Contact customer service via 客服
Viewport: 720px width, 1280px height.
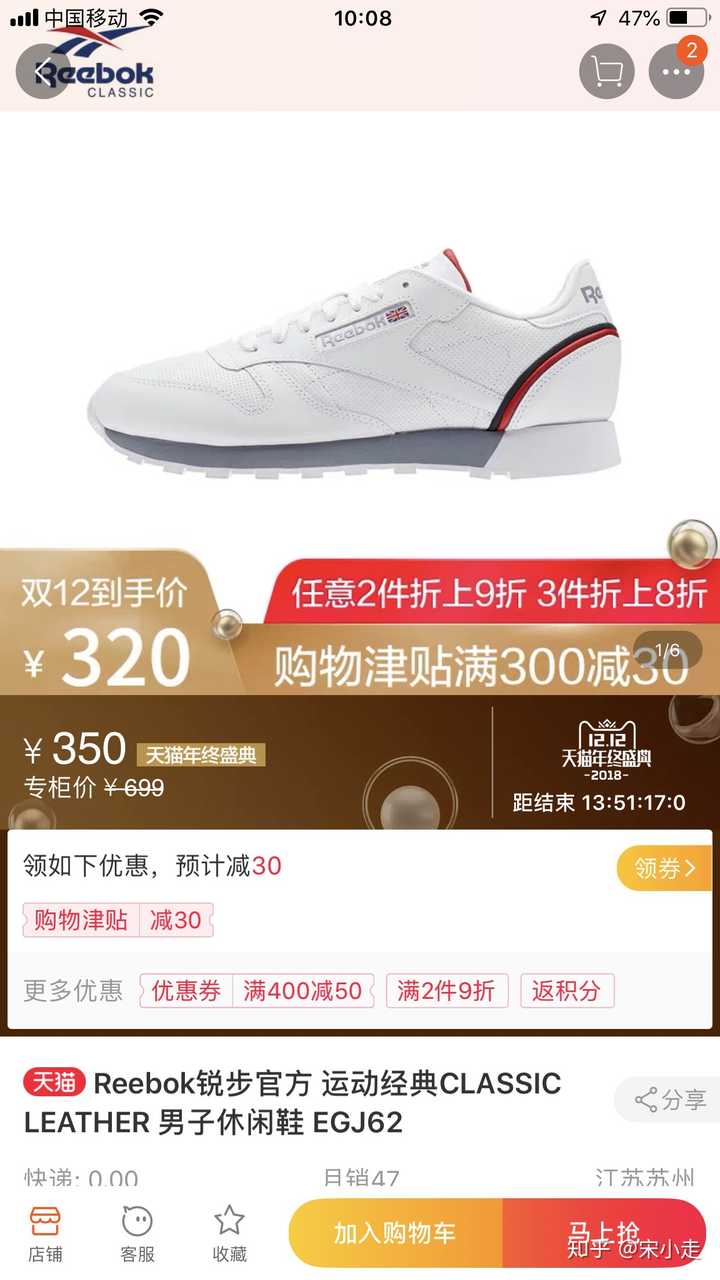tap(137, 1232)
